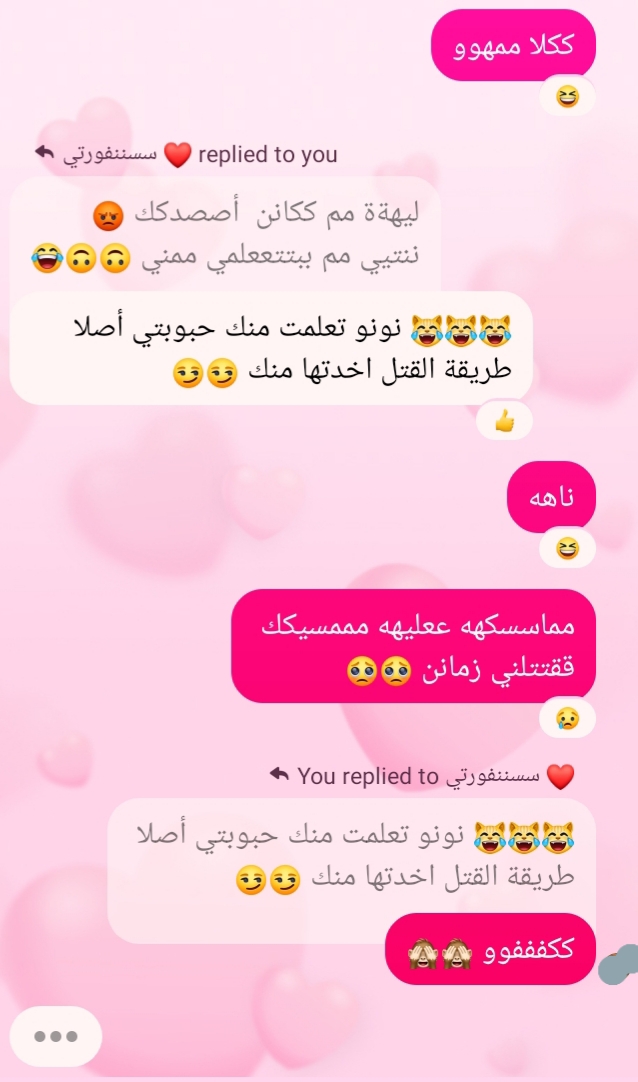Tap the مماسسكهه ععليهه sent message bubble
The height and width of the screenshot is (1082, 638).
[413, 645]
